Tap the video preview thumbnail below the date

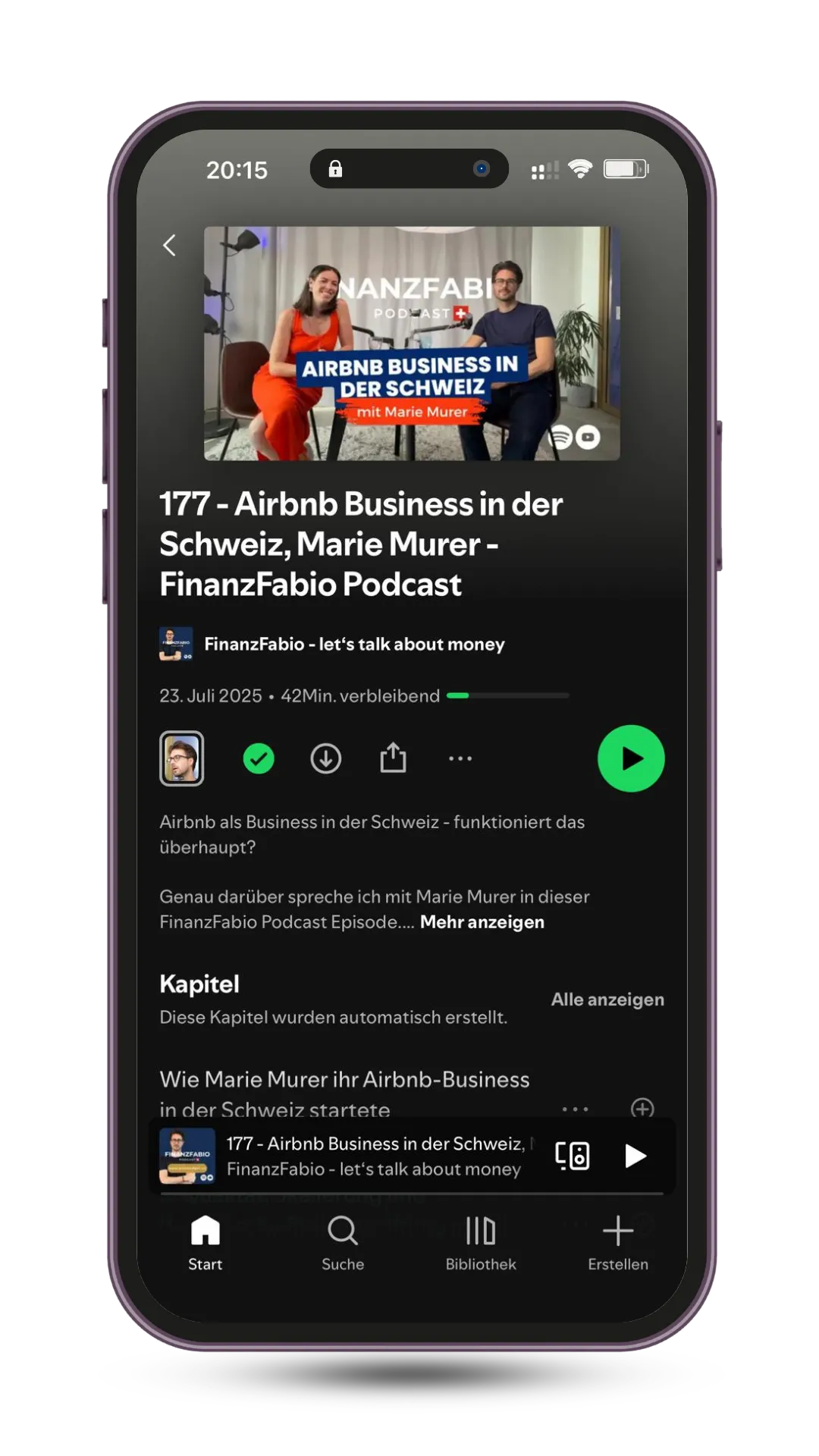click(182, 758)
